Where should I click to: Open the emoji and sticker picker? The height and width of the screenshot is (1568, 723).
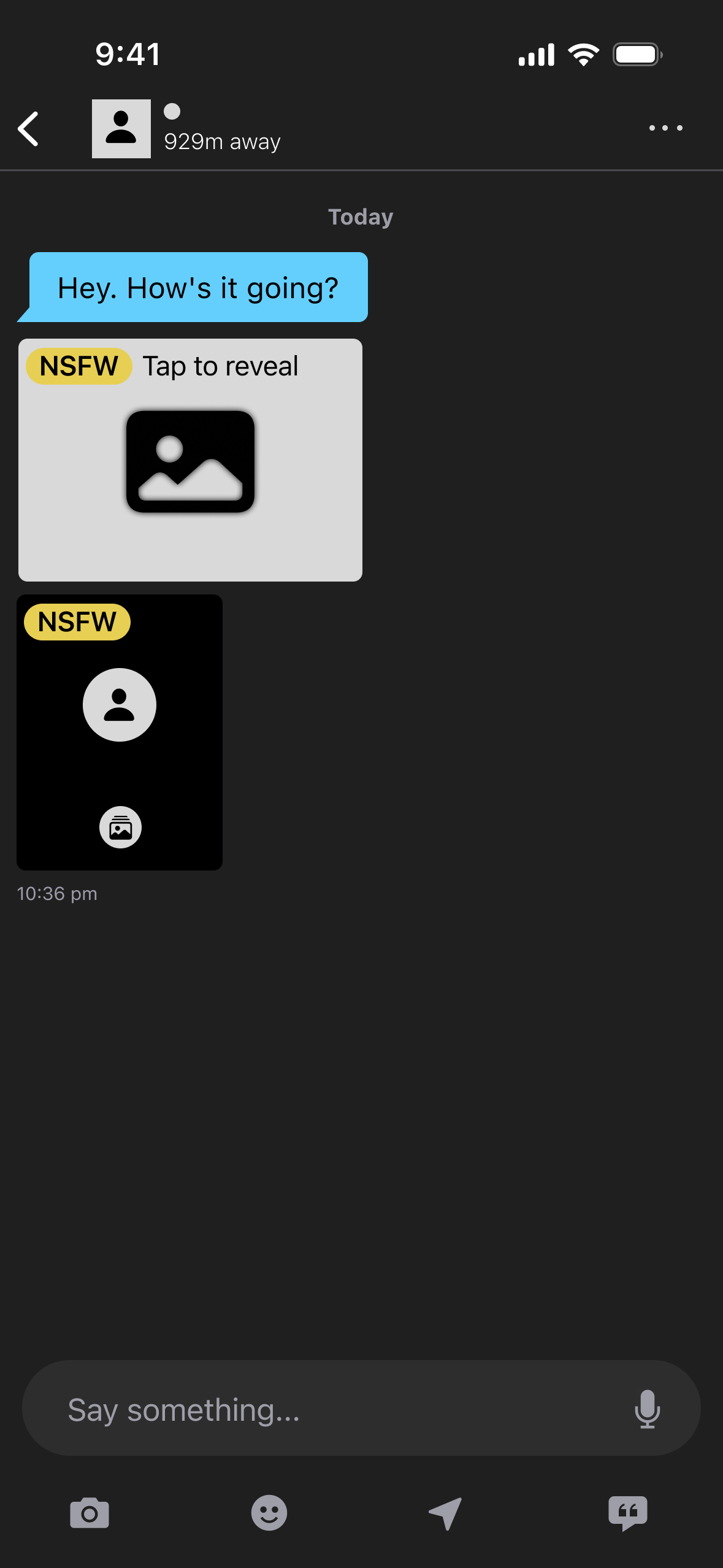pyautogui.click(x=269, y=1513)
